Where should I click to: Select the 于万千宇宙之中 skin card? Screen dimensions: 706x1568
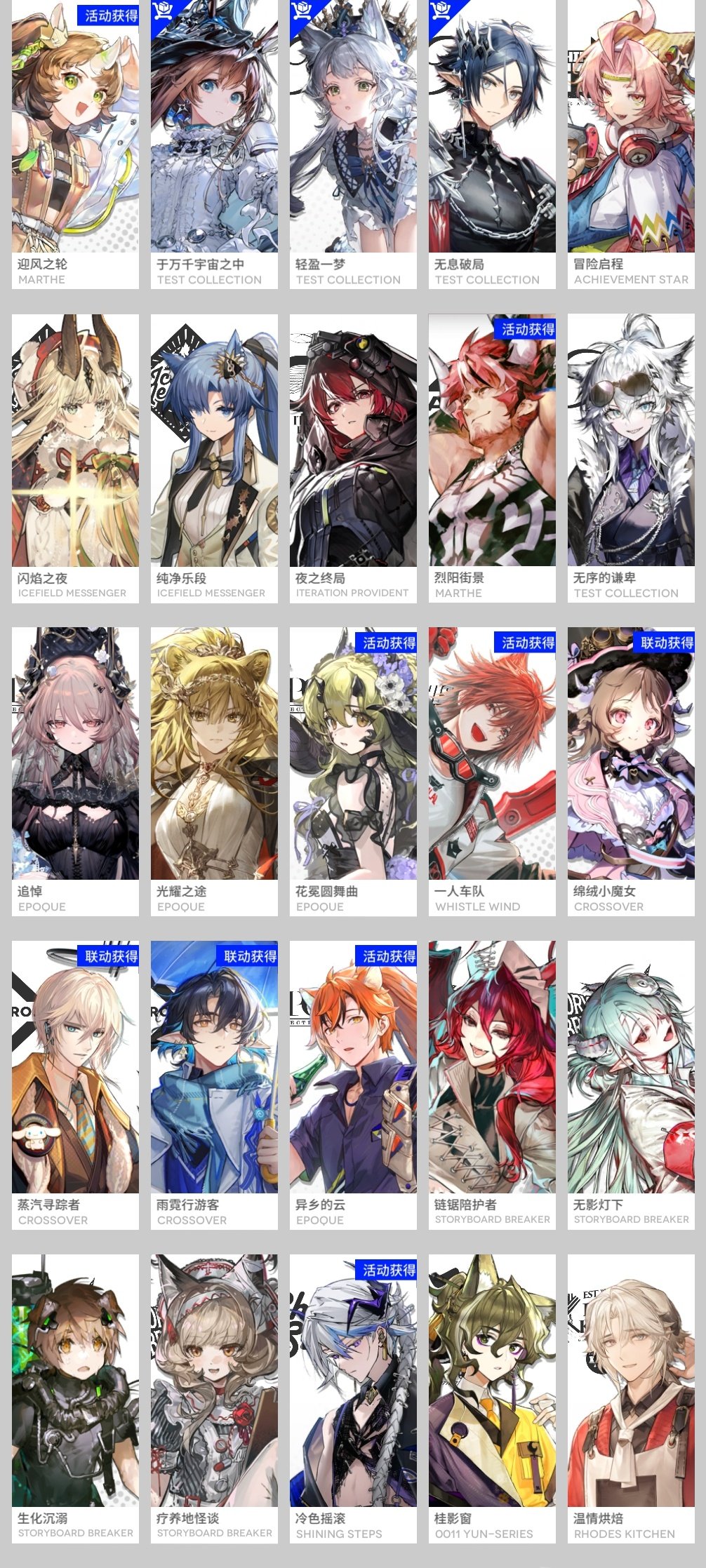pyautogui.click(x=214, y=144)
